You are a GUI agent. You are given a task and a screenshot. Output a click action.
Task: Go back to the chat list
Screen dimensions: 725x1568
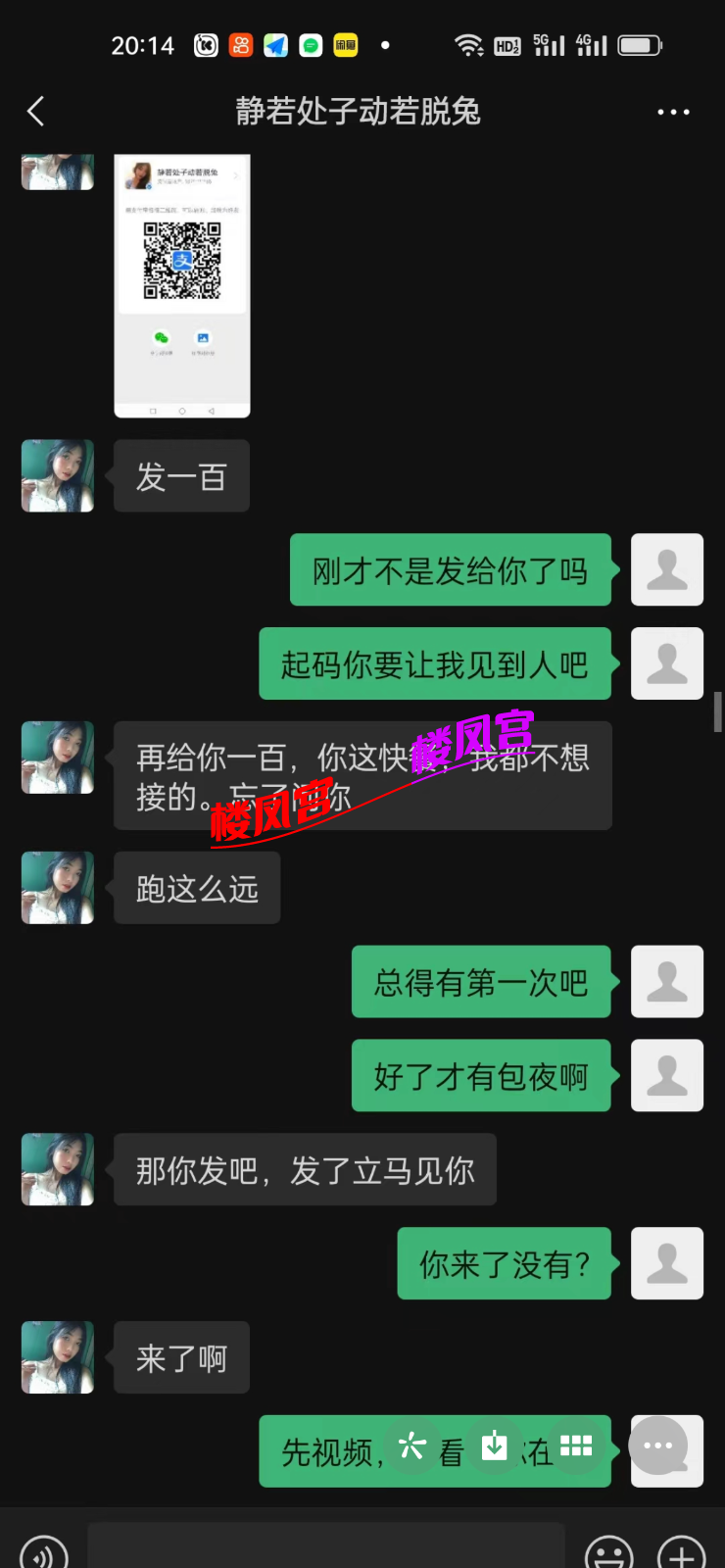[36, 112]
